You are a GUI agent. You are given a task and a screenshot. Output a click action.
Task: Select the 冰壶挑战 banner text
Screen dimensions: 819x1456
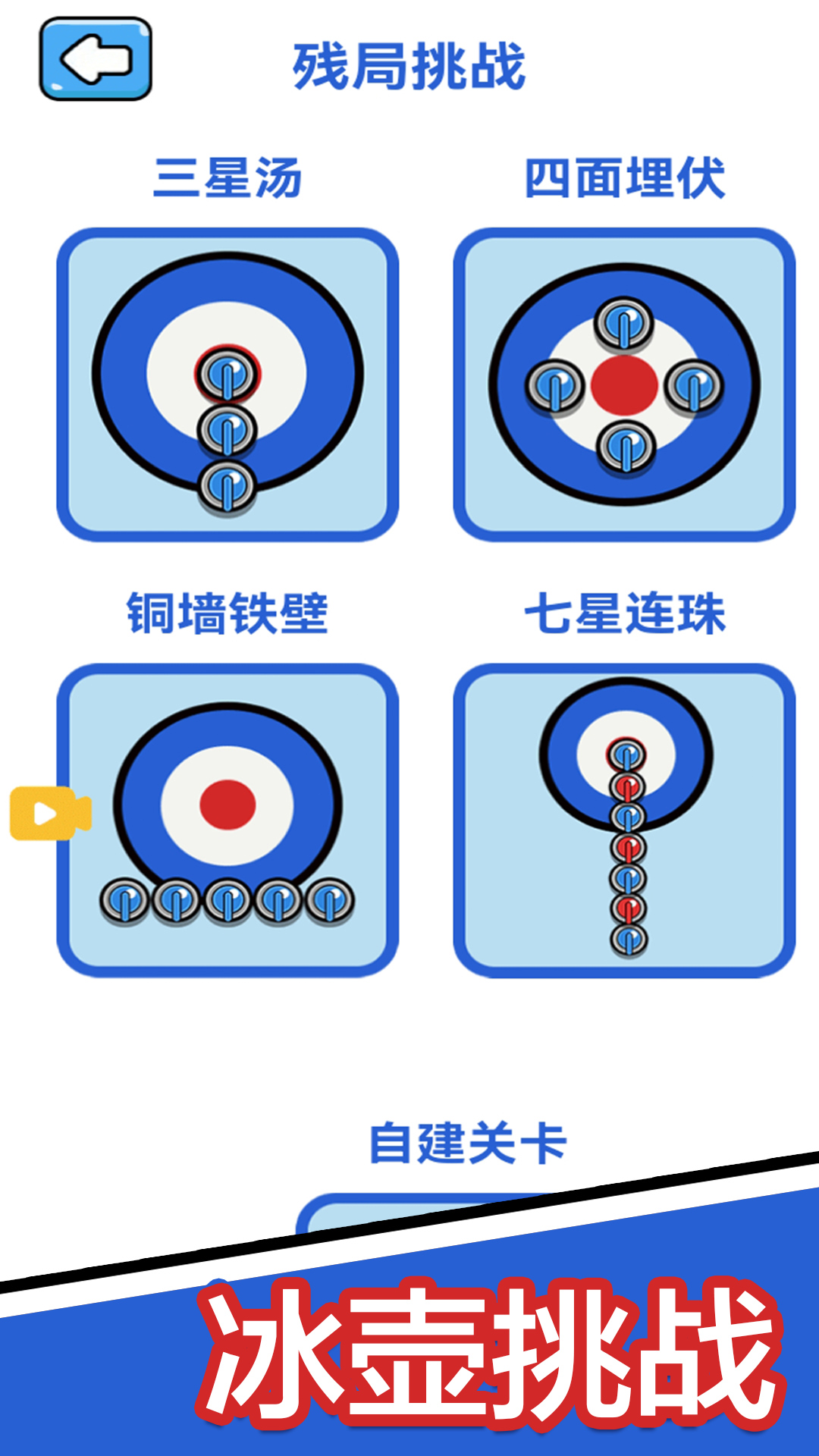point(485,1357)
